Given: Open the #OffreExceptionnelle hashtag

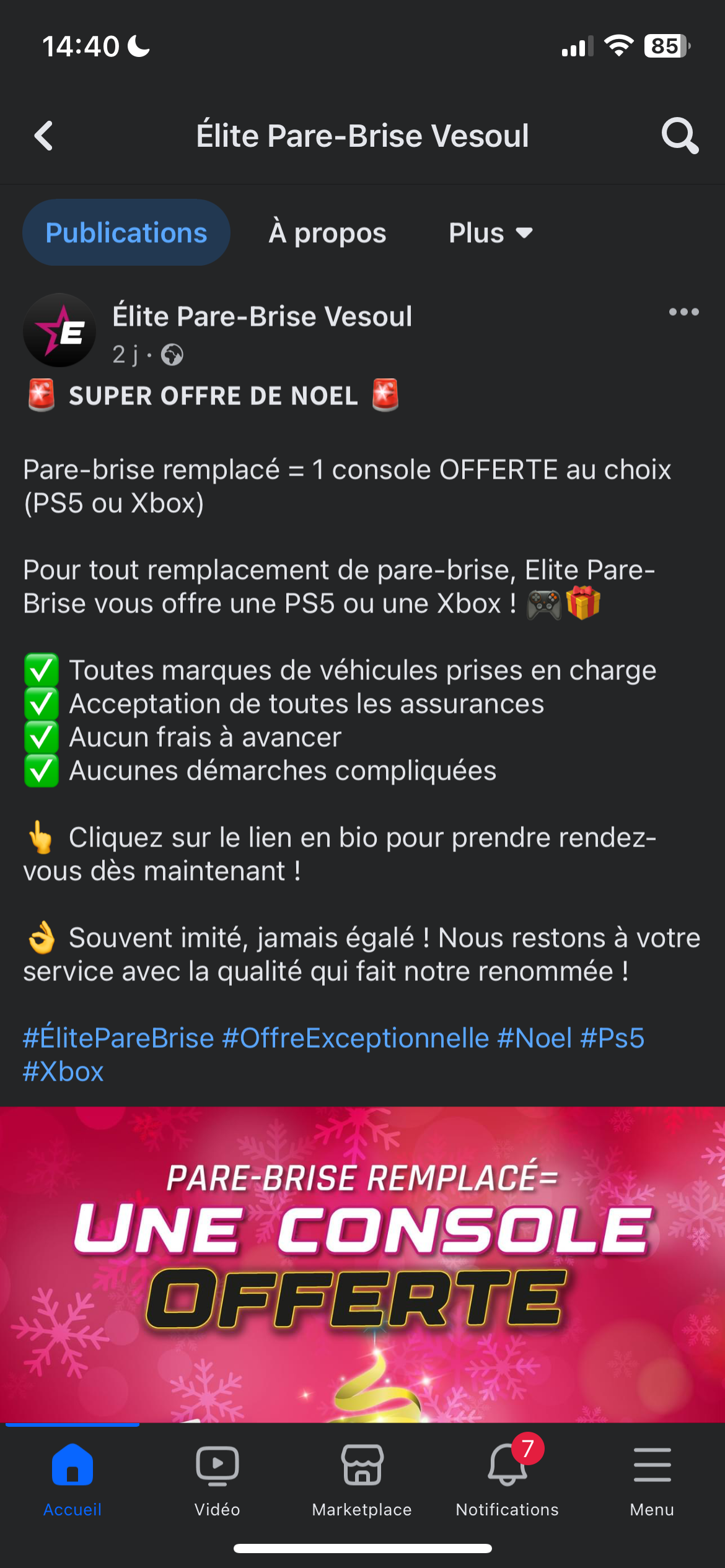Looking at the screenshot, I should (x=356, y=1038).
